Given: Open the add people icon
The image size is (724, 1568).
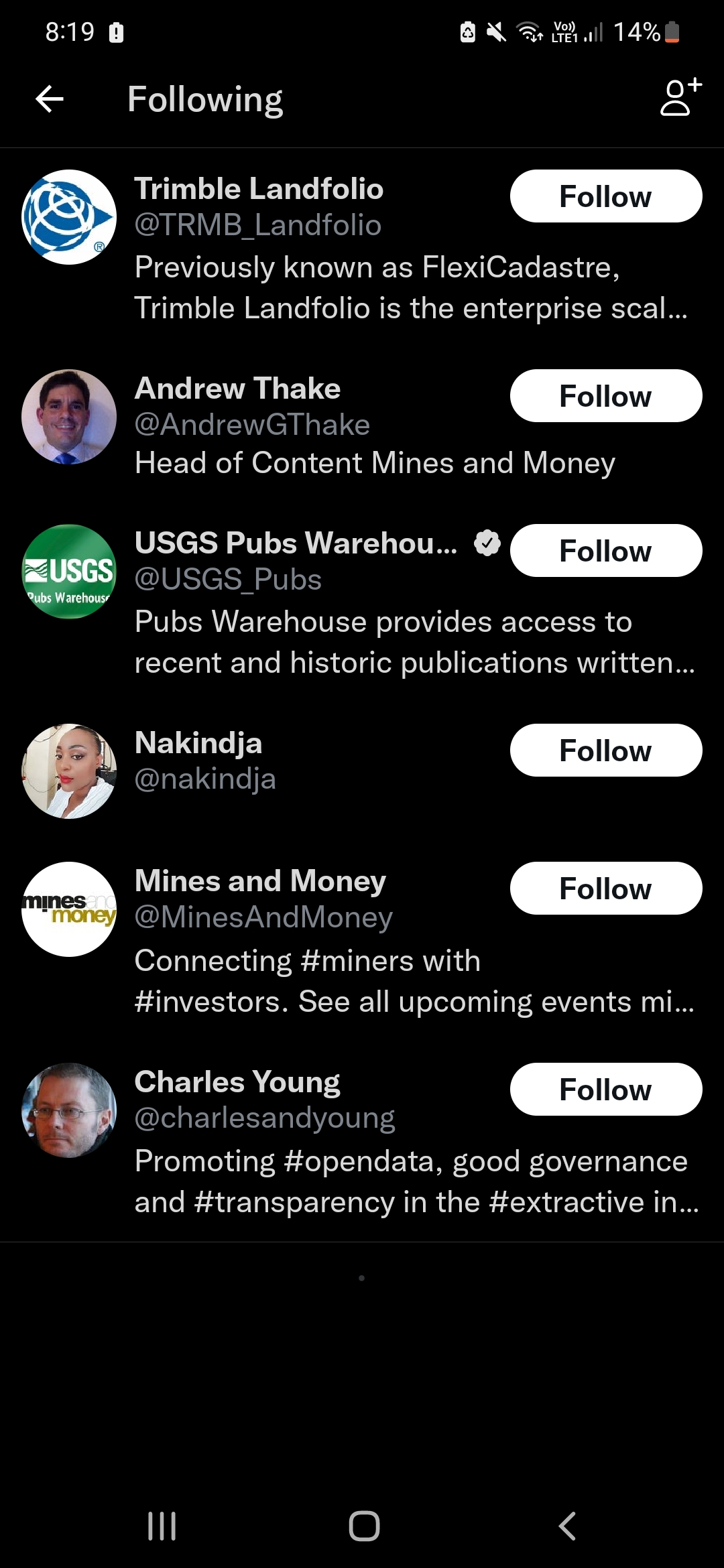Looking at the screenshot, I should [x=680, y=98].
